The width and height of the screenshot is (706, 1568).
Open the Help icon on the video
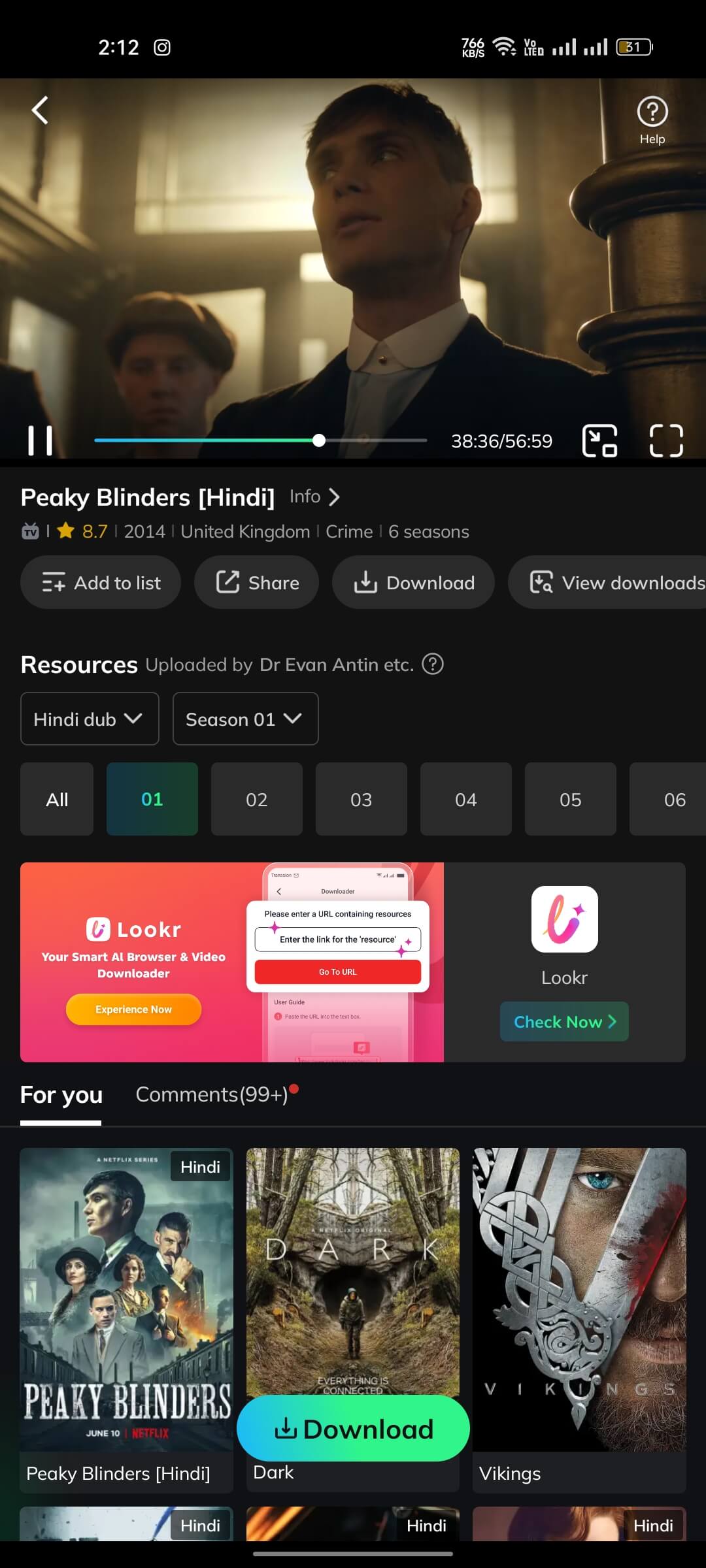pos(652,121)
